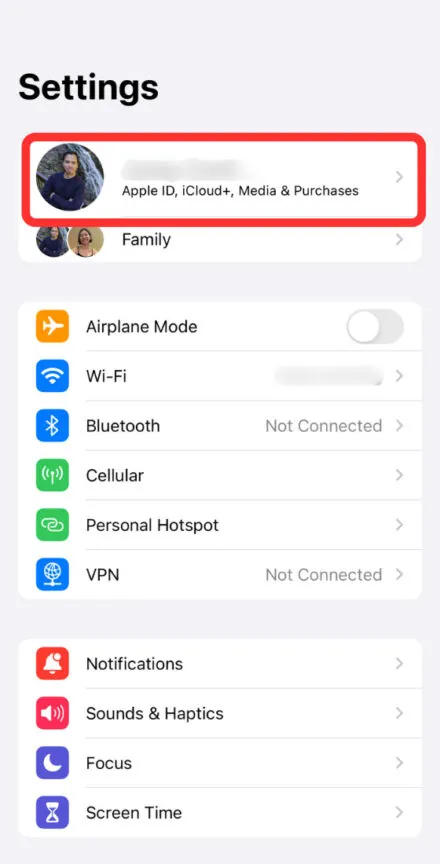Open Notifications settings
The width and height of the screenshot is (440, 864).
point(220,663)
